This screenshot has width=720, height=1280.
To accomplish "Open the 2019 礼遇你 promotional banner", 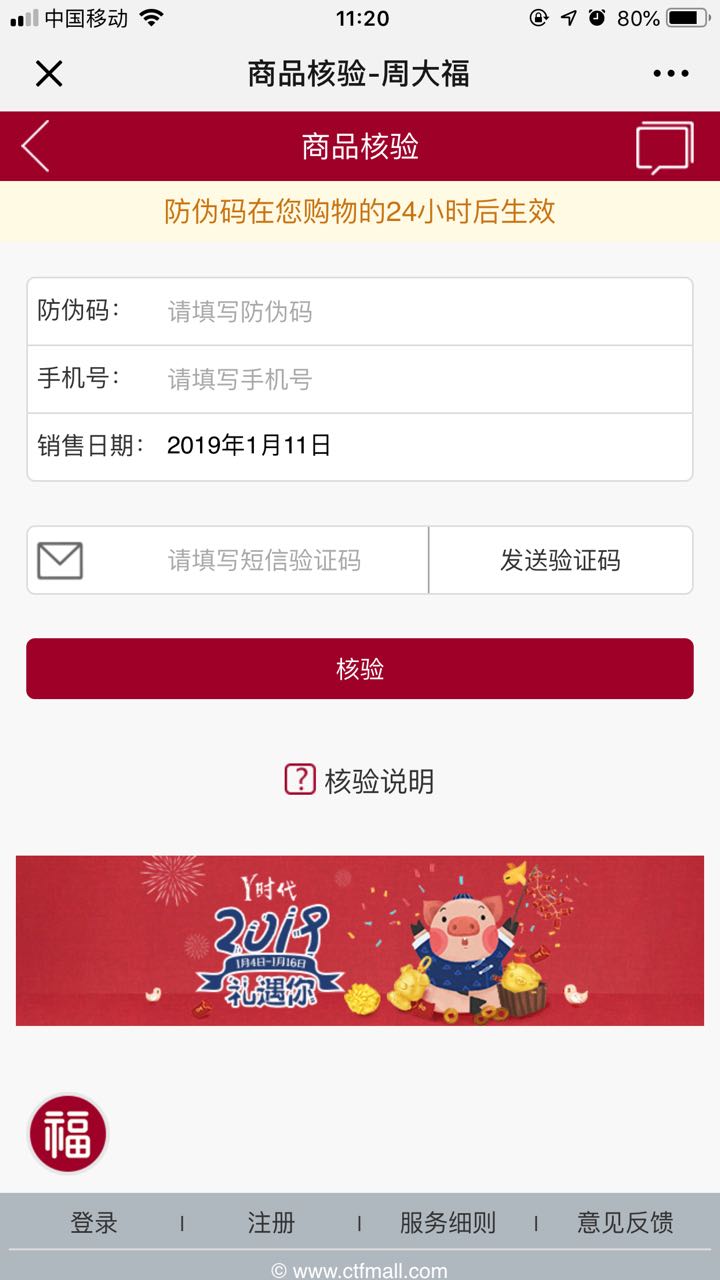I will [x=360, y=940].
